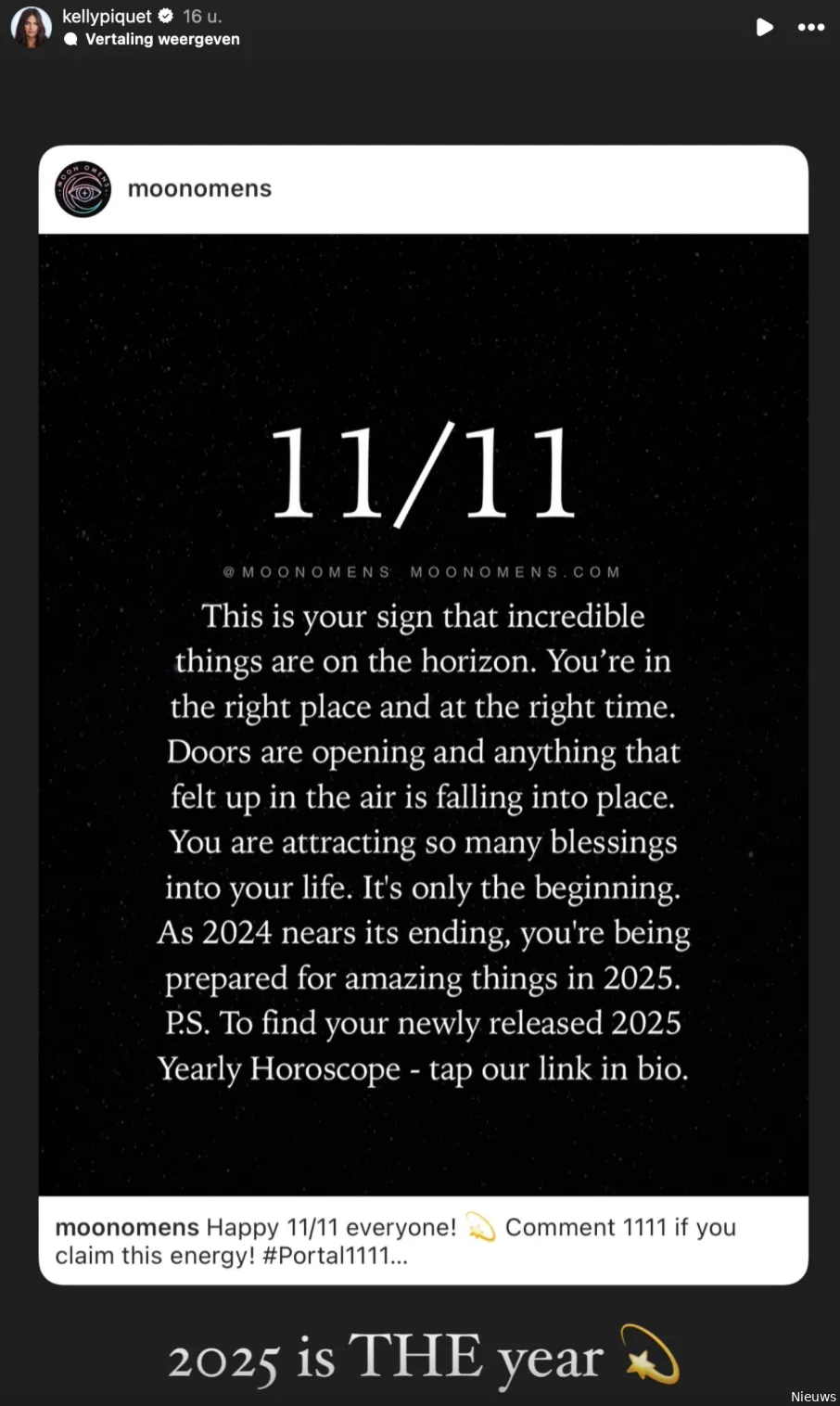Open kellypiquet's profile picture
Screen dimensions: 840x1406
31,27
